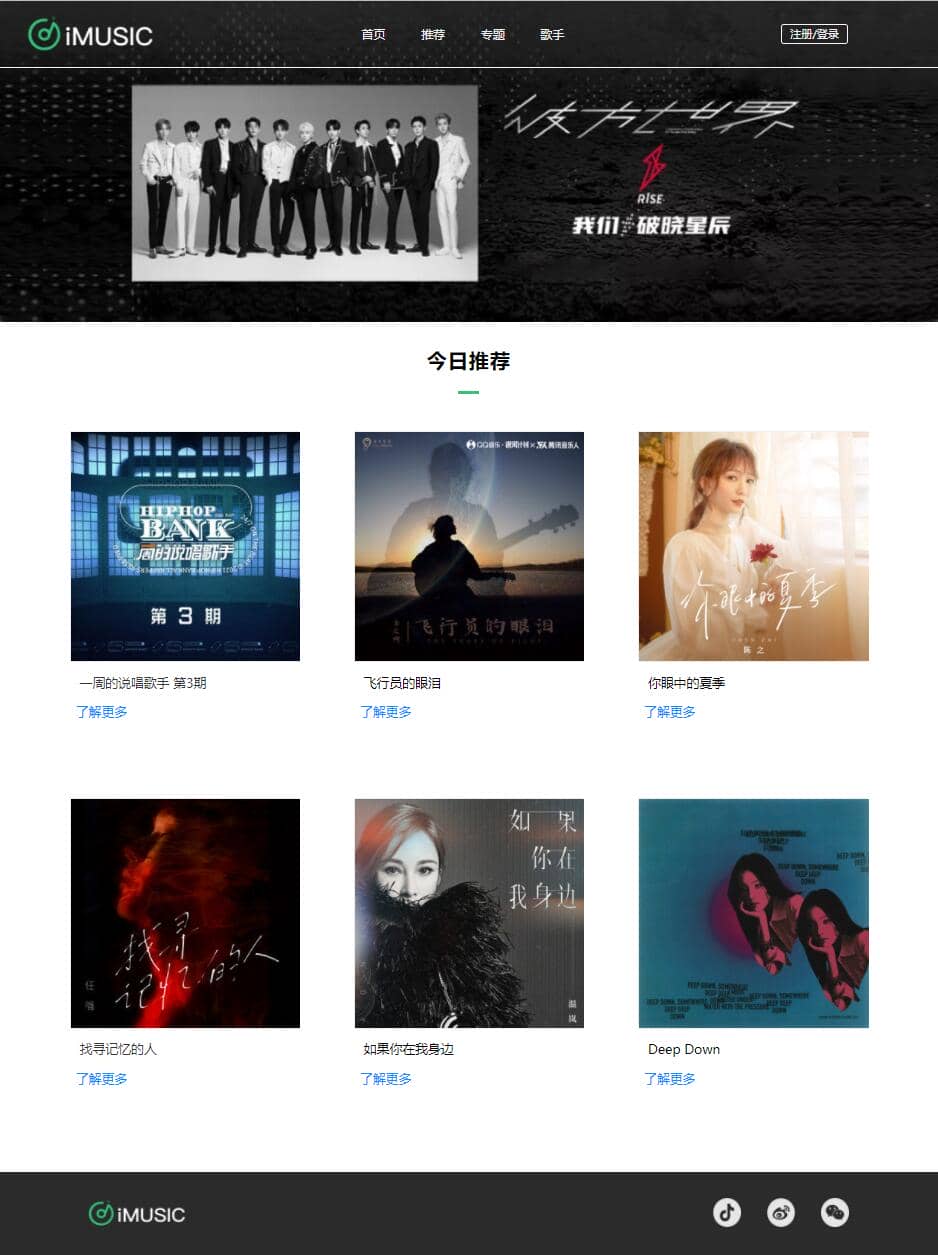
Task: Select the 歌手 nav item
Action: 552,35
